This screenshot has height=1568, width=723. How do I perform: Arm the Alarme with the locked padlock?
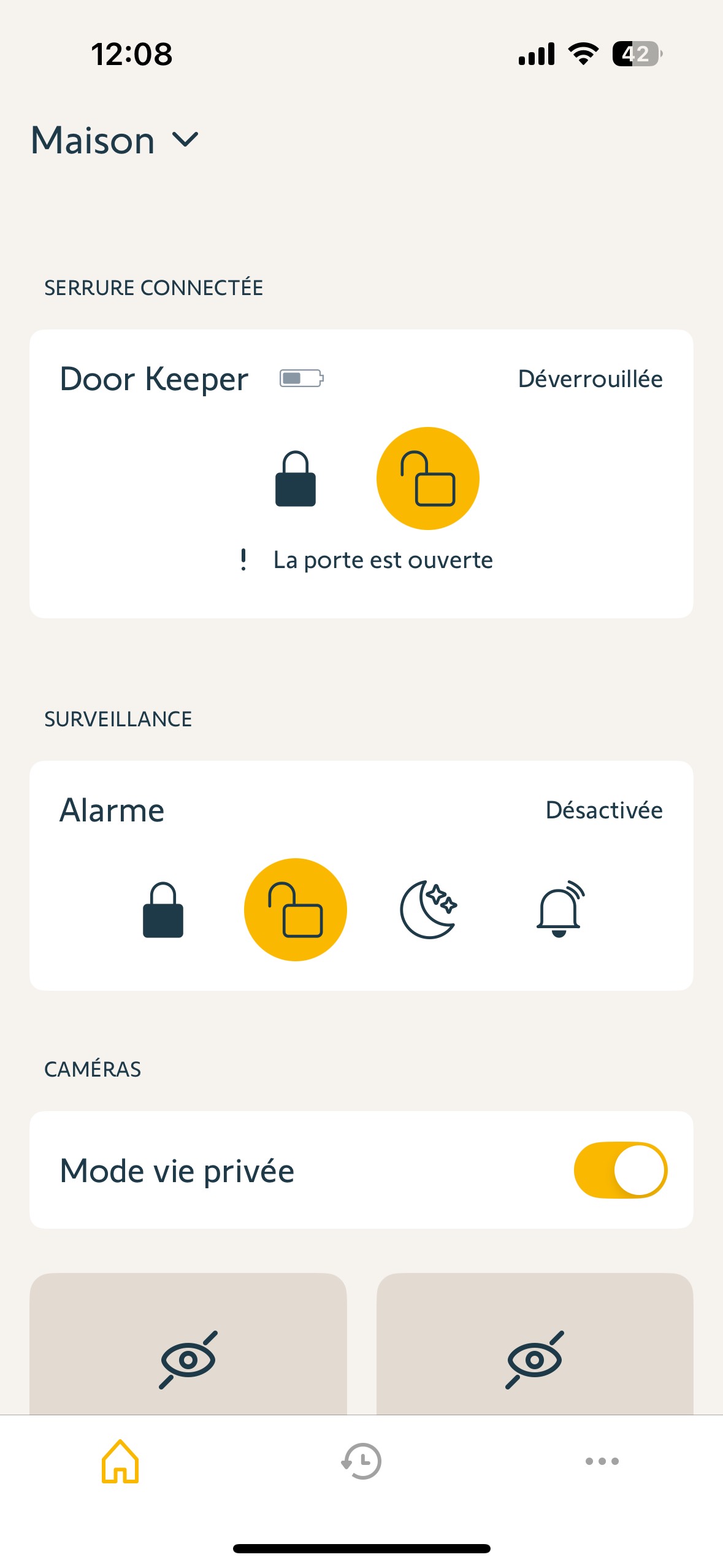coord(163,910)
